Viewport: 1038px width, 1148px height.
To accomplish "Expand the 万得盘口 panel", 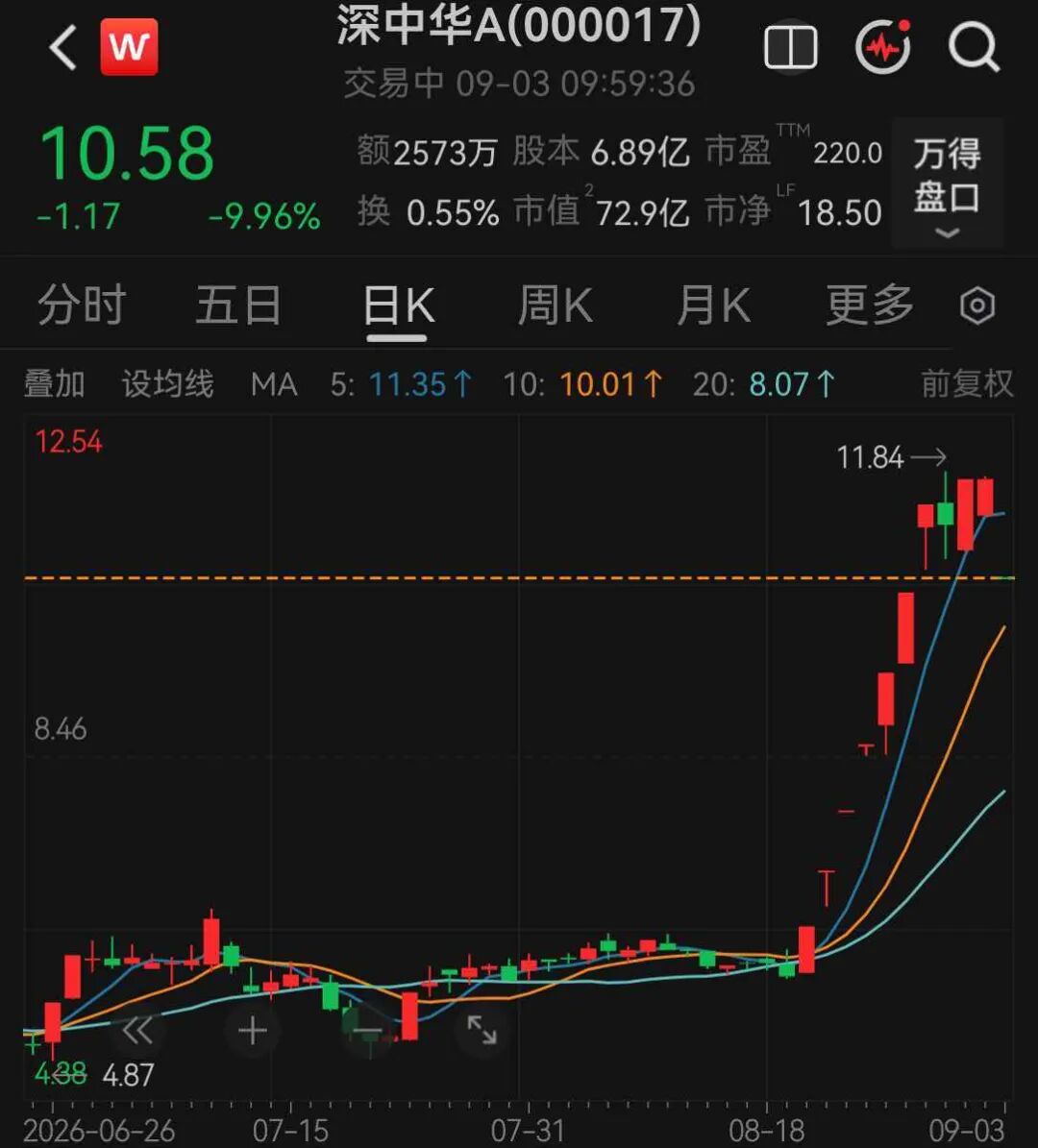I will (x=947, y=183).
